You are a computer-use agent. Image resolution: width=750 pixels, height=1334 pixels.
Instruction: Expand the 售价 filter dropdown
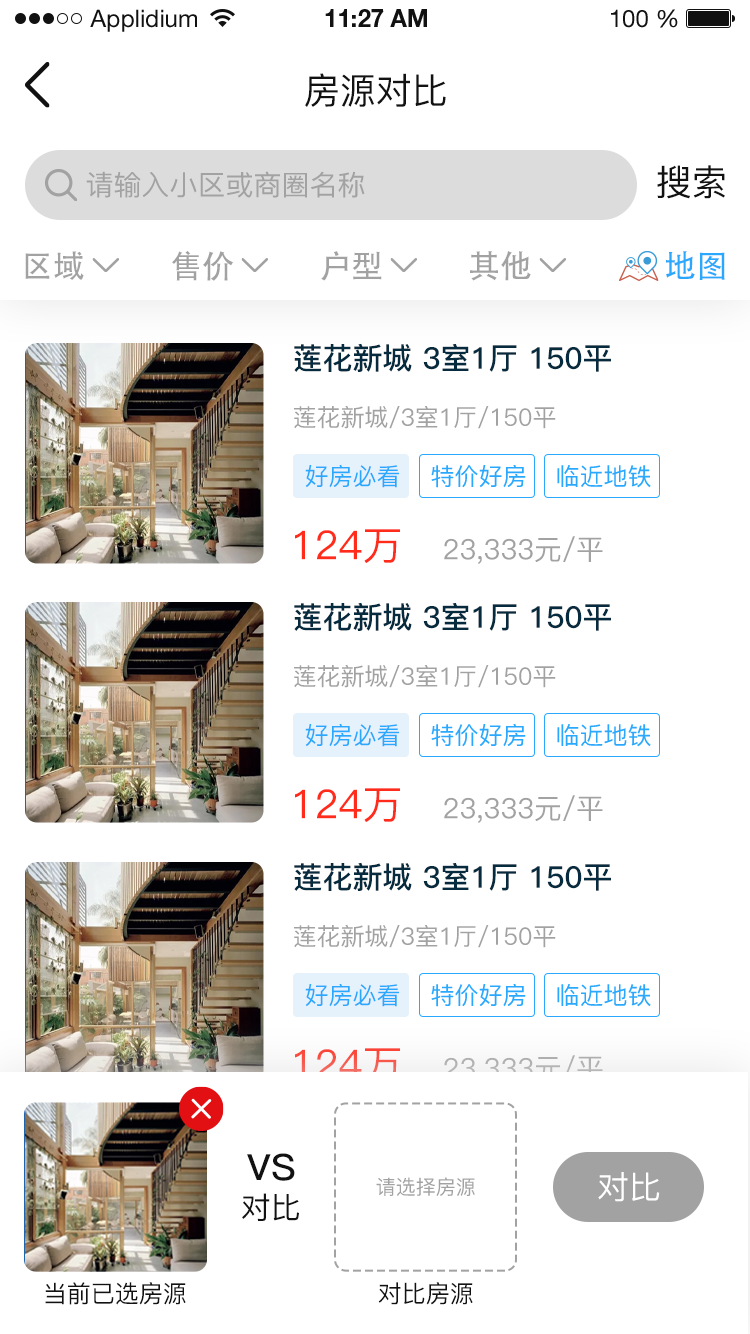point(220,266)
